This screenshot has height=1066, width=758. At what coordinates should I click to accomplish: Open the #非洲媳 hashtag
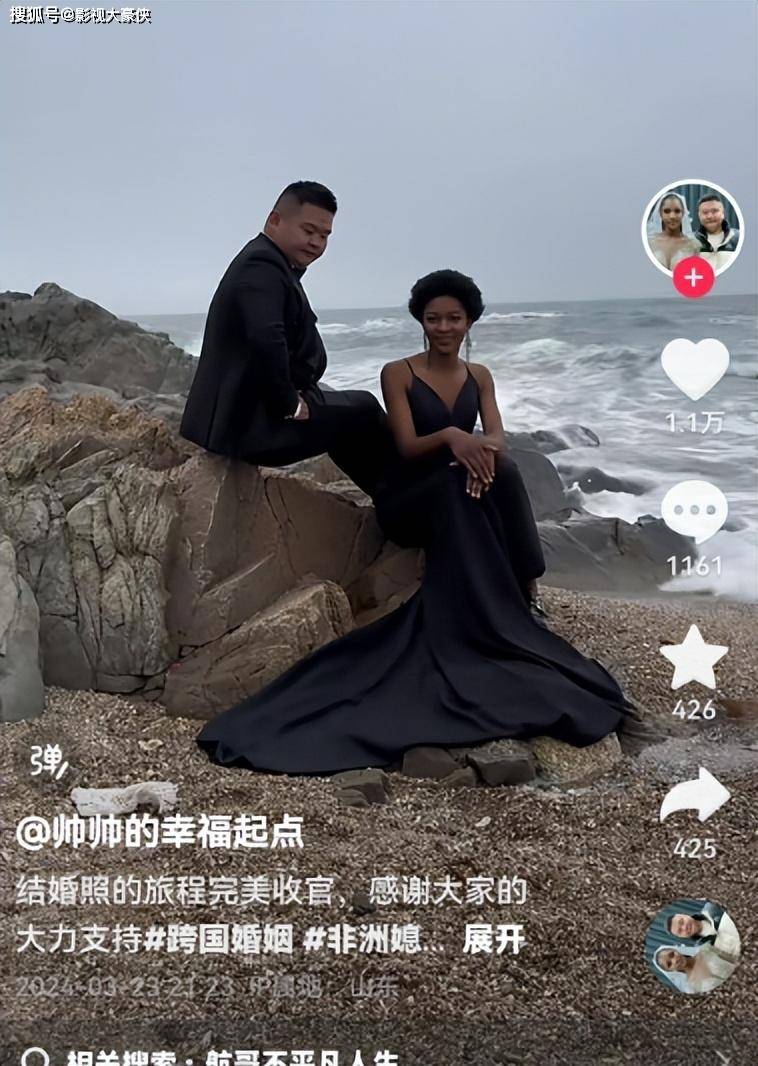[373, 939]
